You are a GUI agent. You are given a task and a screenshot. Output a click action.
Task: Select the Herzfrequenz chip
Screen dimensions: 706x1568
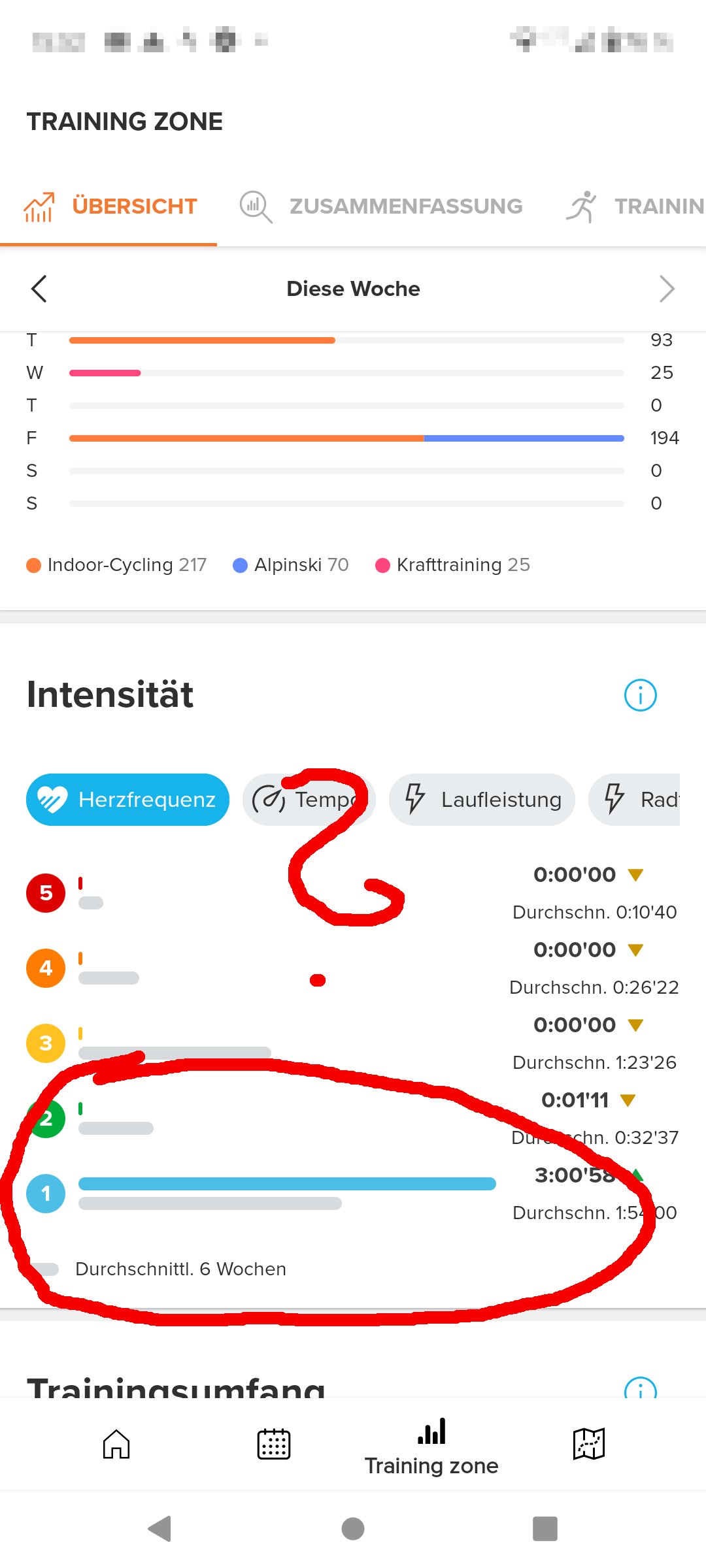coord(127,800)
